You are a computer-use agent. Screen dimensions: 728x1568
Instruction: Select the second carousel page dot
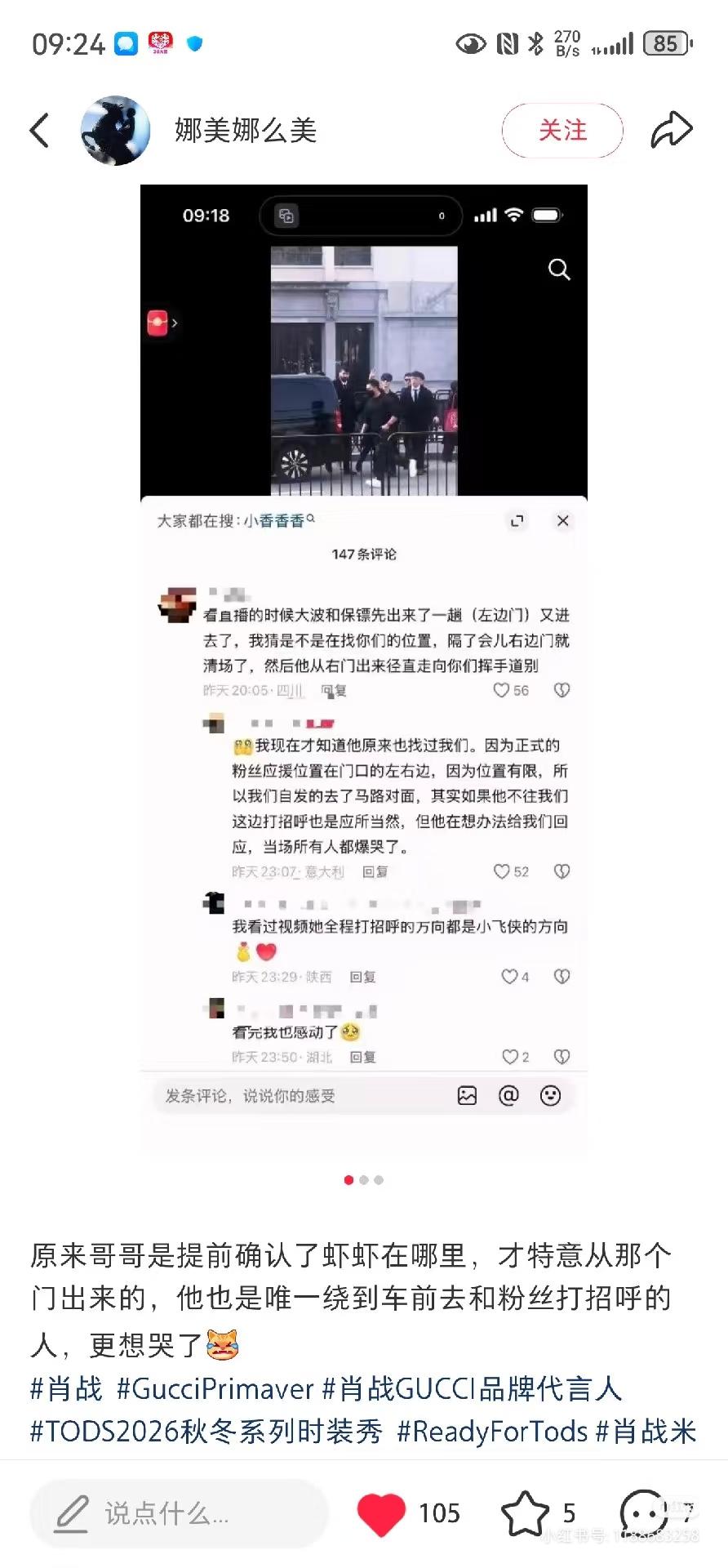coord(363,1179)
